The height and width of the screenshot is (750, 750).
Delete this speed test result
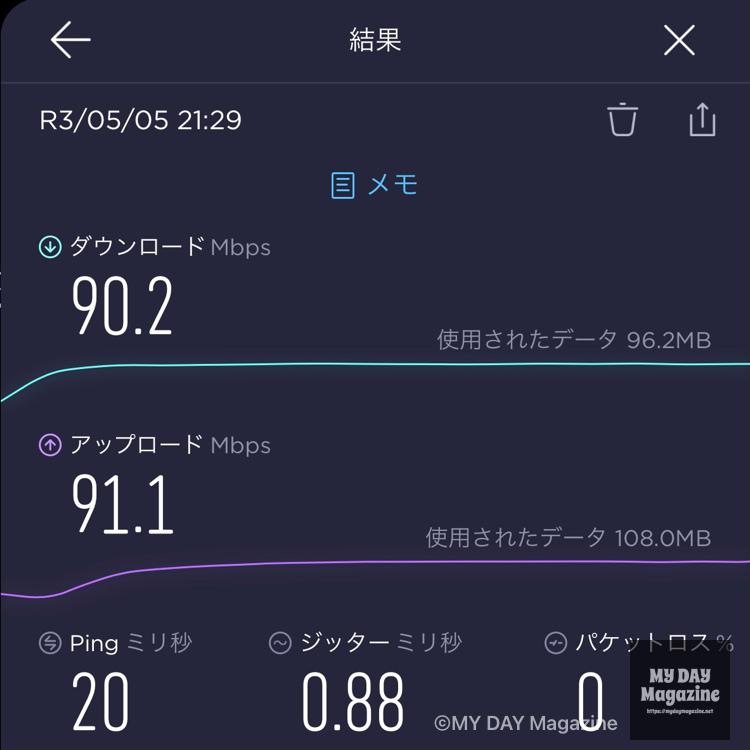coord(622,119)
